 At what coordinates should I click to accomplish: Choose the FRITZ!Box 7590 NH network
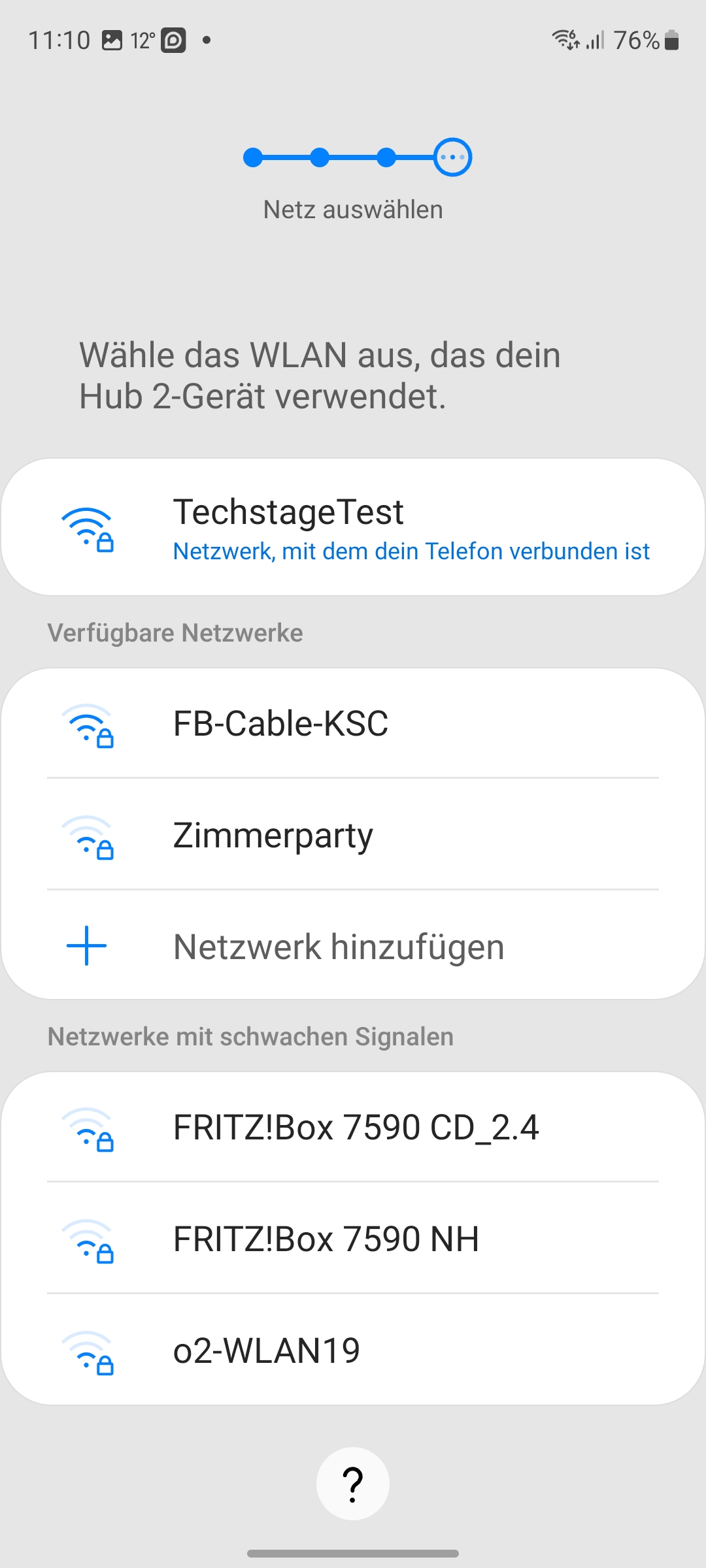tap(353, 1239)
